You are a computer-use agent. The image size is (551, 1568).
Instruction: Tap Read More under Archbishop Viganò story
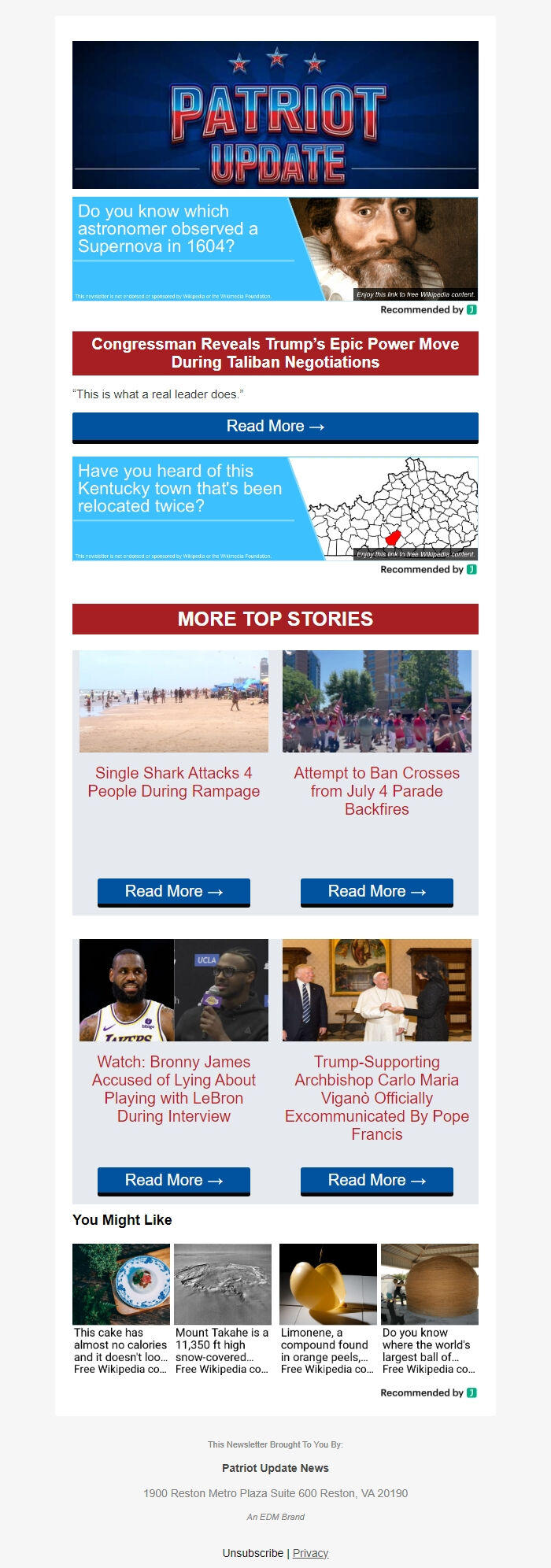point(377,1181)
